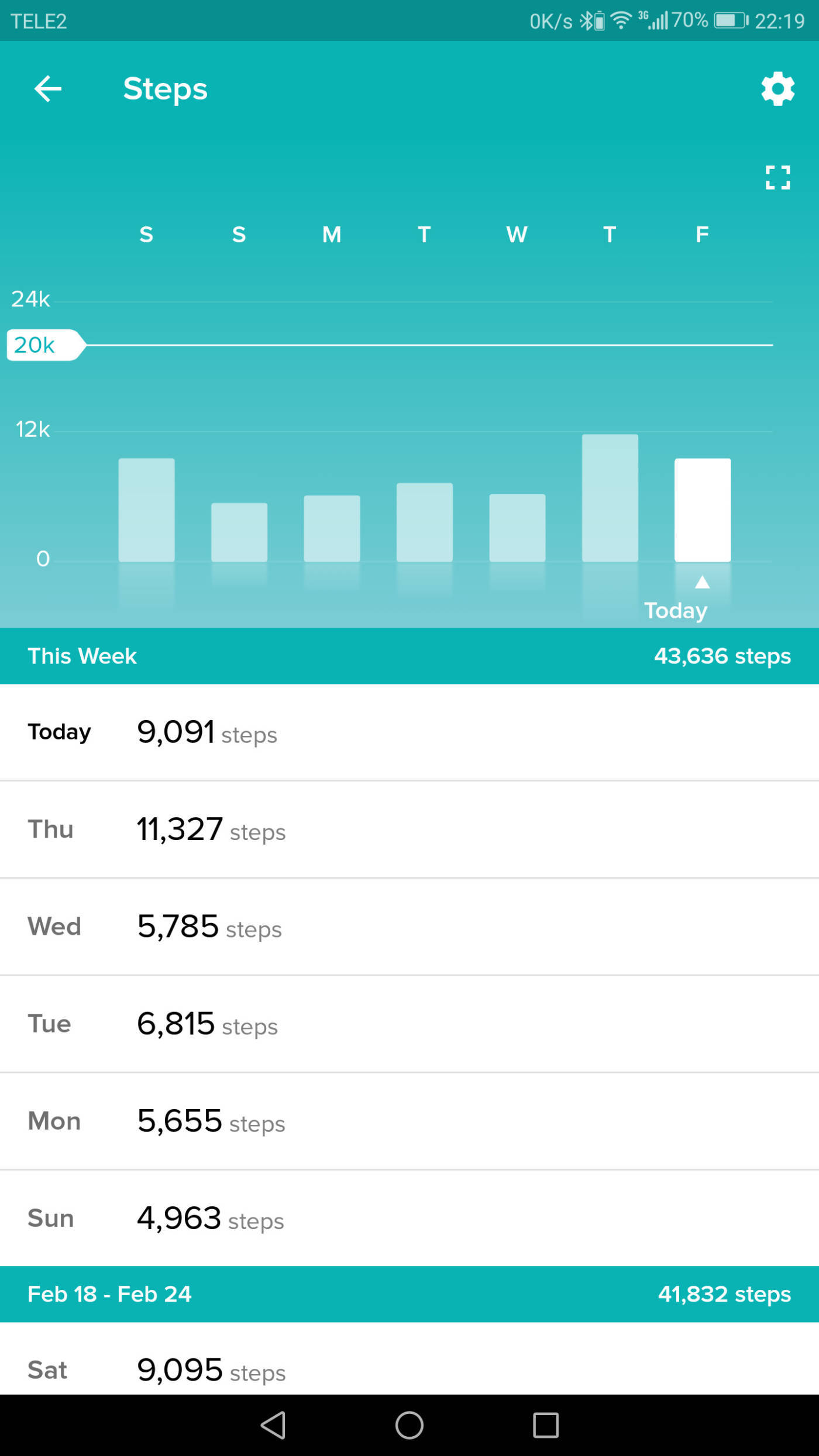This screenshot has height=1456, width=819.
Task: Select the Sun 4,963 steps row
Action: coord(175,1219)
